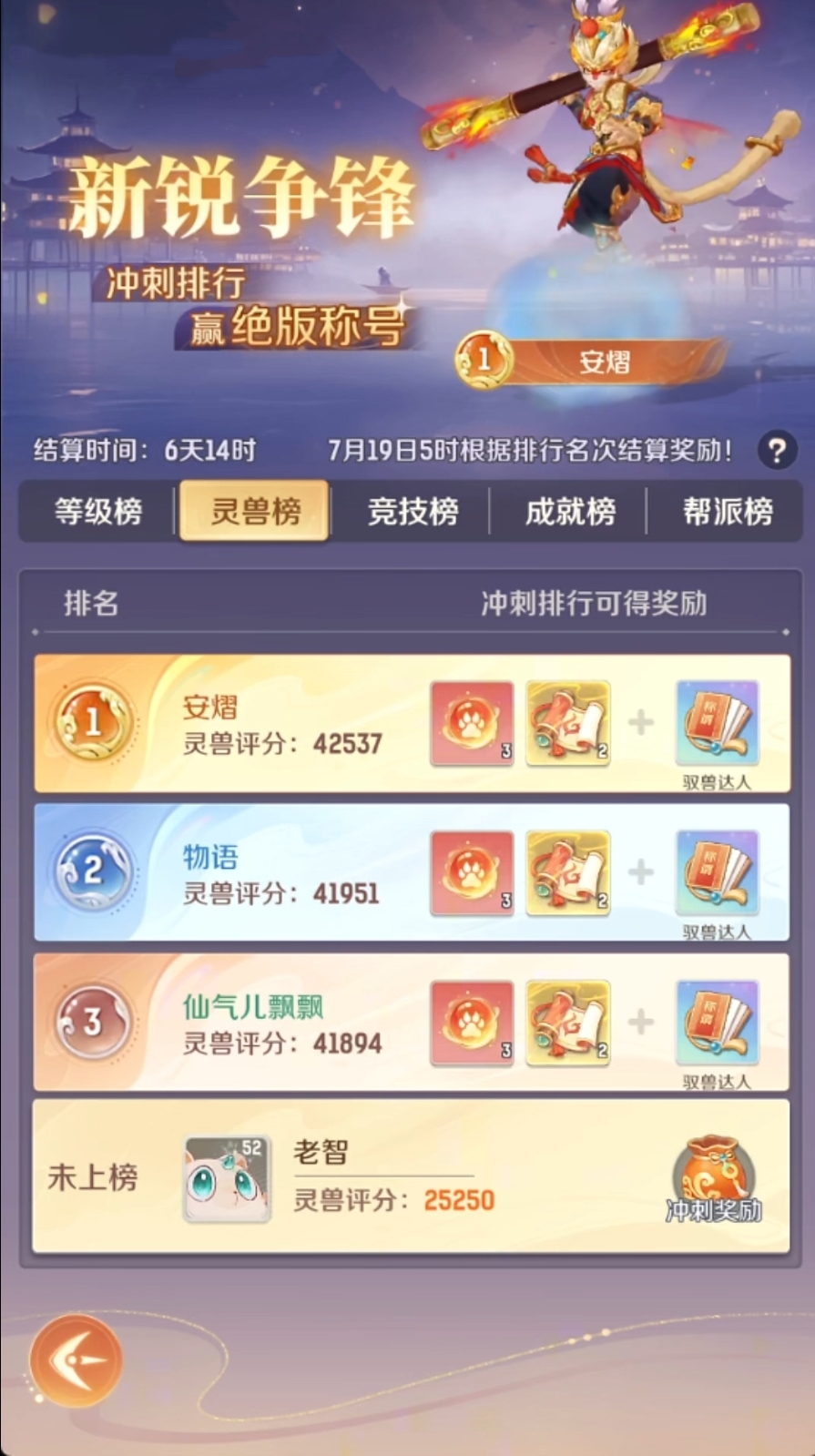Select the 灵兽榜 tab

pyautogui.click(x=254, y=511)
